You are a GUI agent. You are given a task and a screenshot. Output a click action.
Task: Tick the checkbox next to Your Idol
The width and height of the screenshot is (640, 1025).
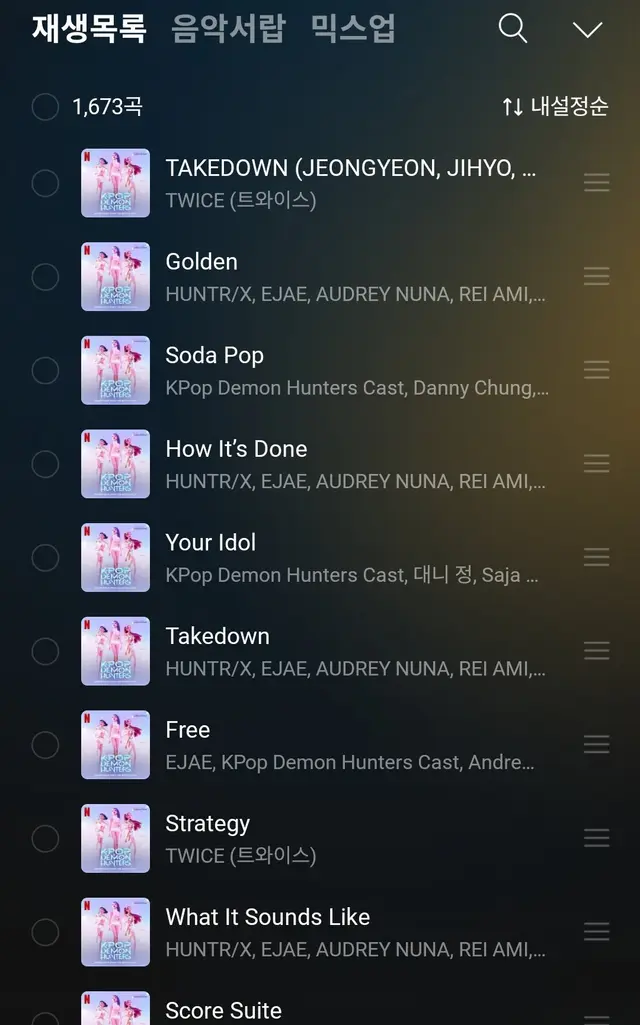tap(45, 557)
